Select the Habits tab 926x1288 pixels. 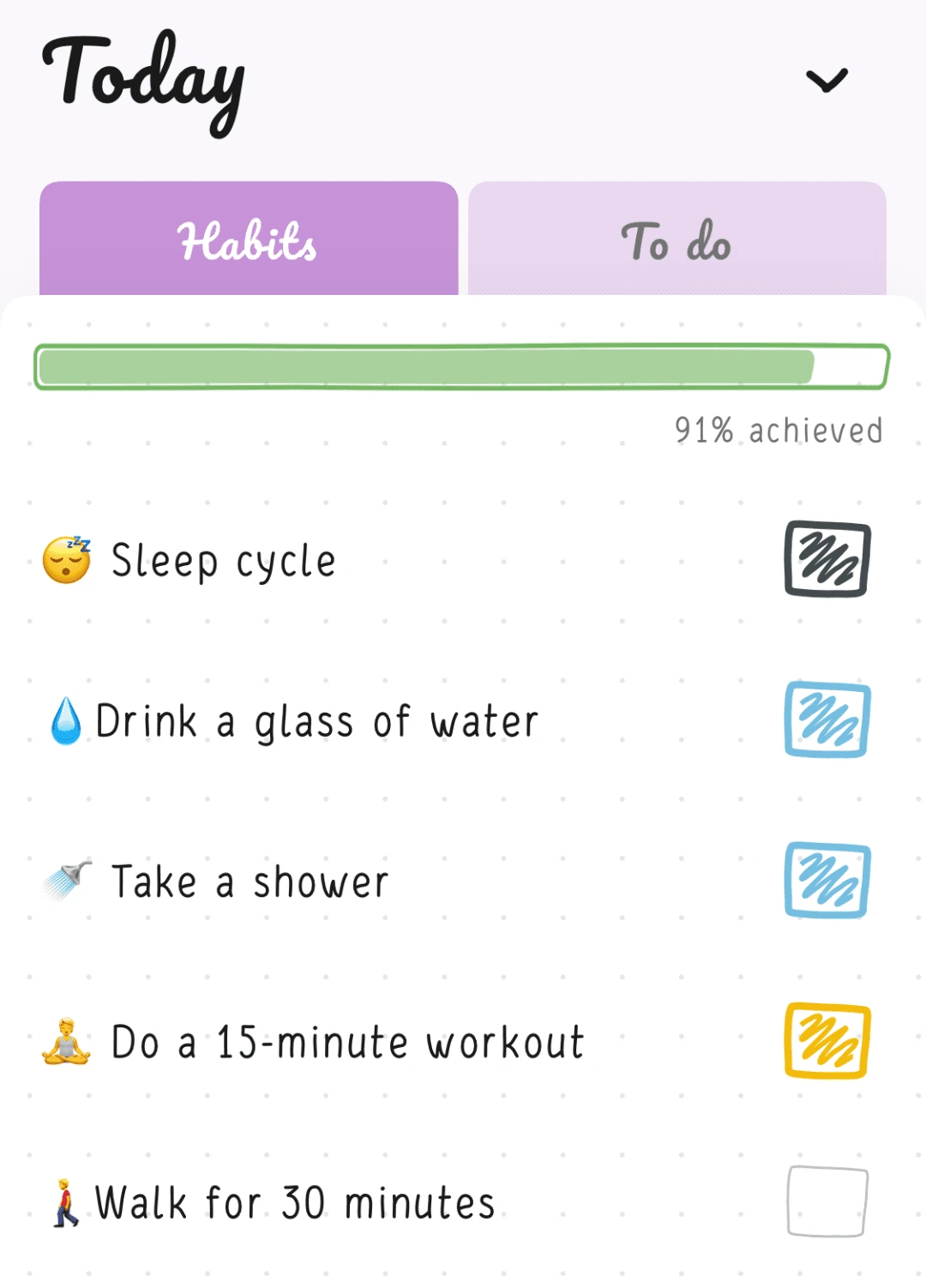point(249,241)
